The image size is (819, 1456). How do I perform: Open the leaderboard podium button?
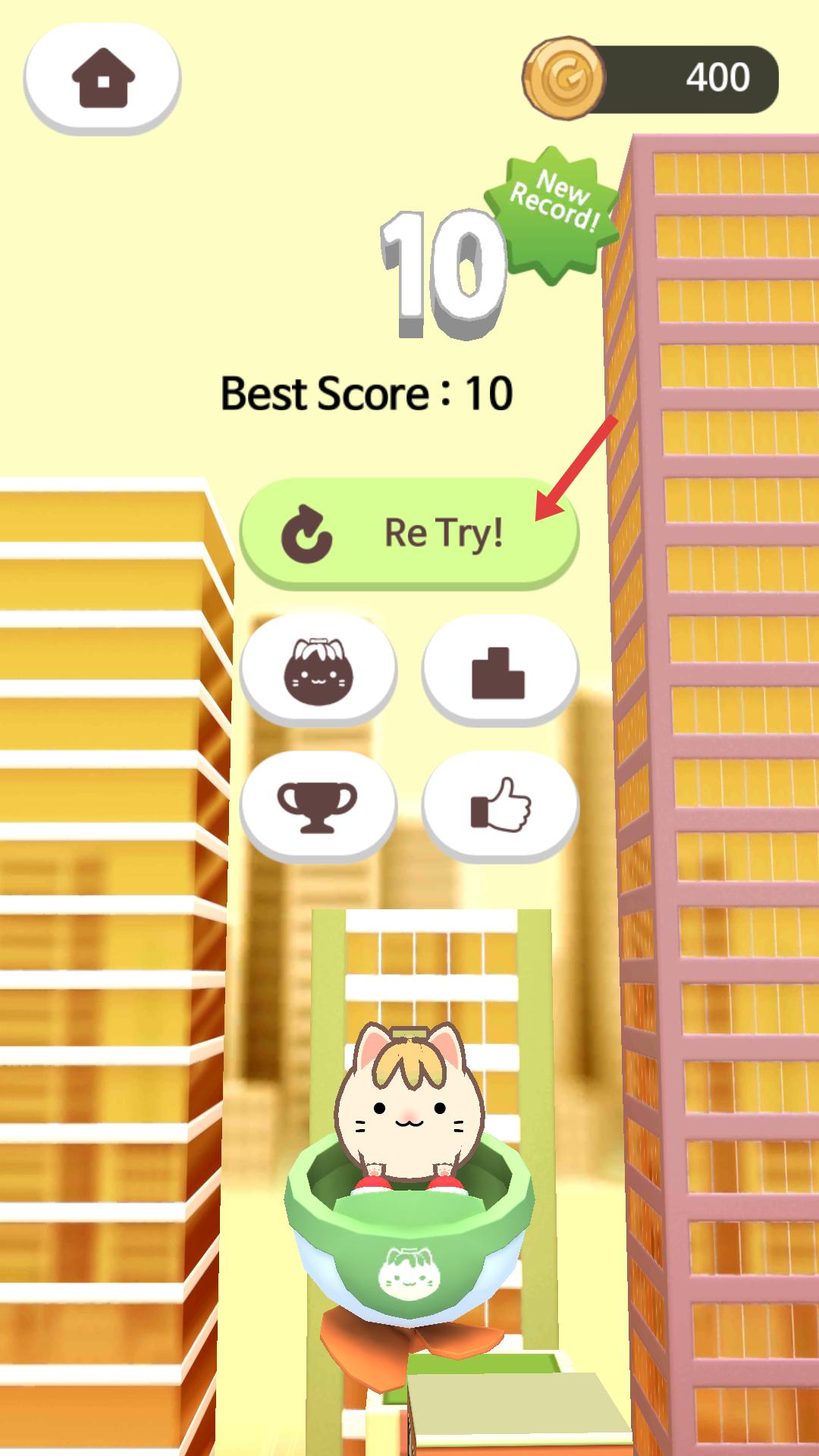tap(499, 669)
